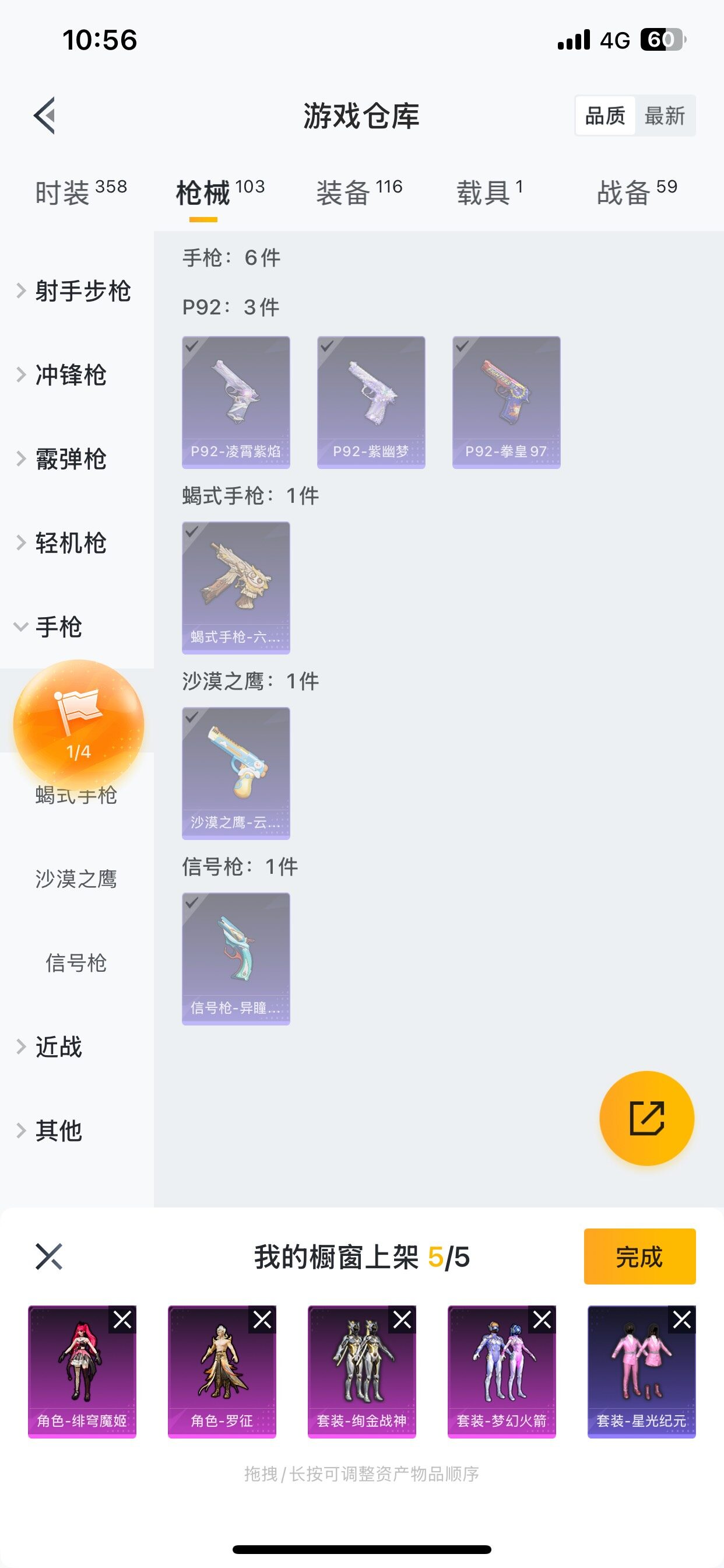Viewport: 724px width, 1568px height.
Task: Expand the 射手步枪 category
Action: pyautogui.click(x=74, y=291)
